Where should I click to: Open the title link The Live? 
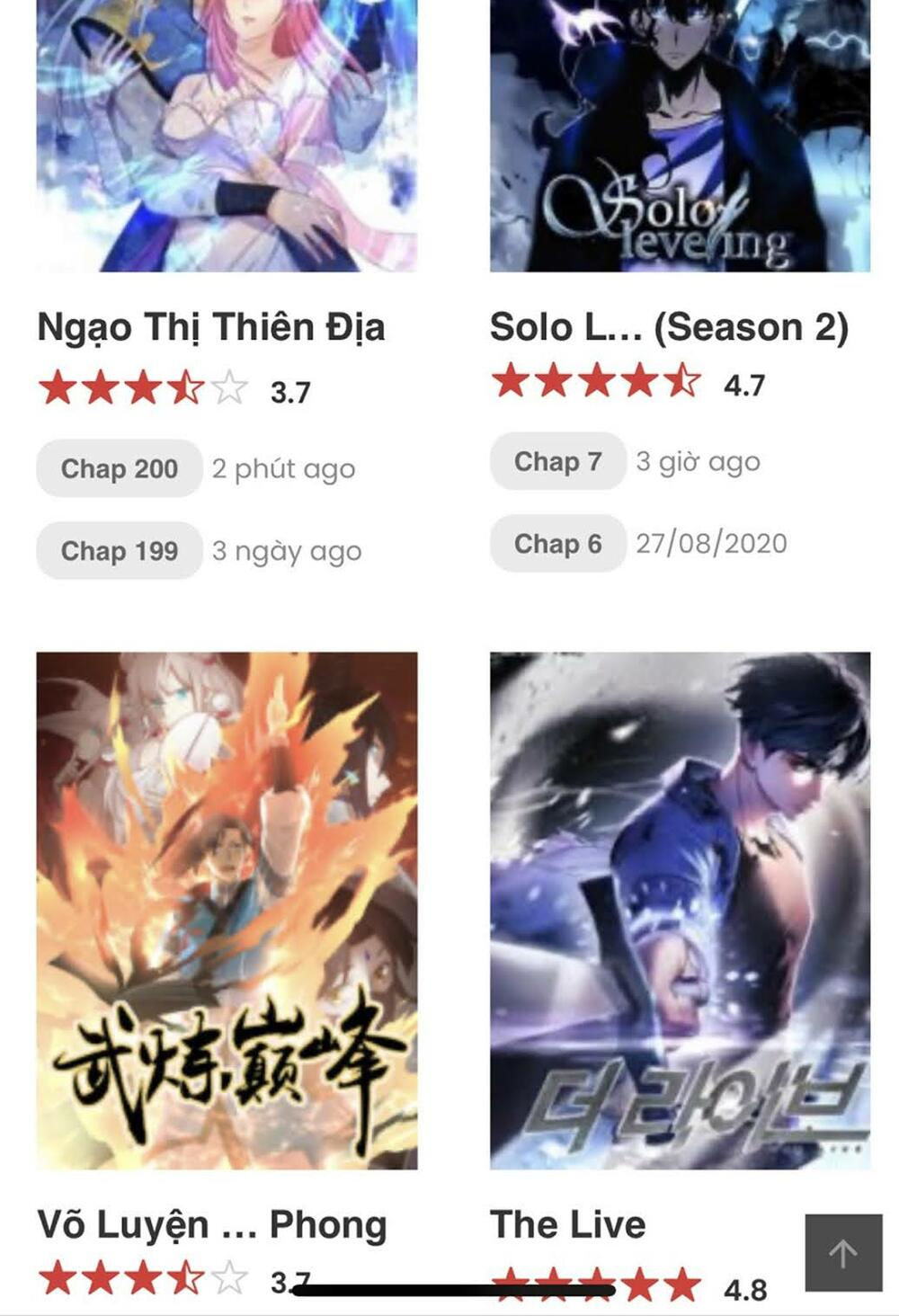coord(568,1223)
